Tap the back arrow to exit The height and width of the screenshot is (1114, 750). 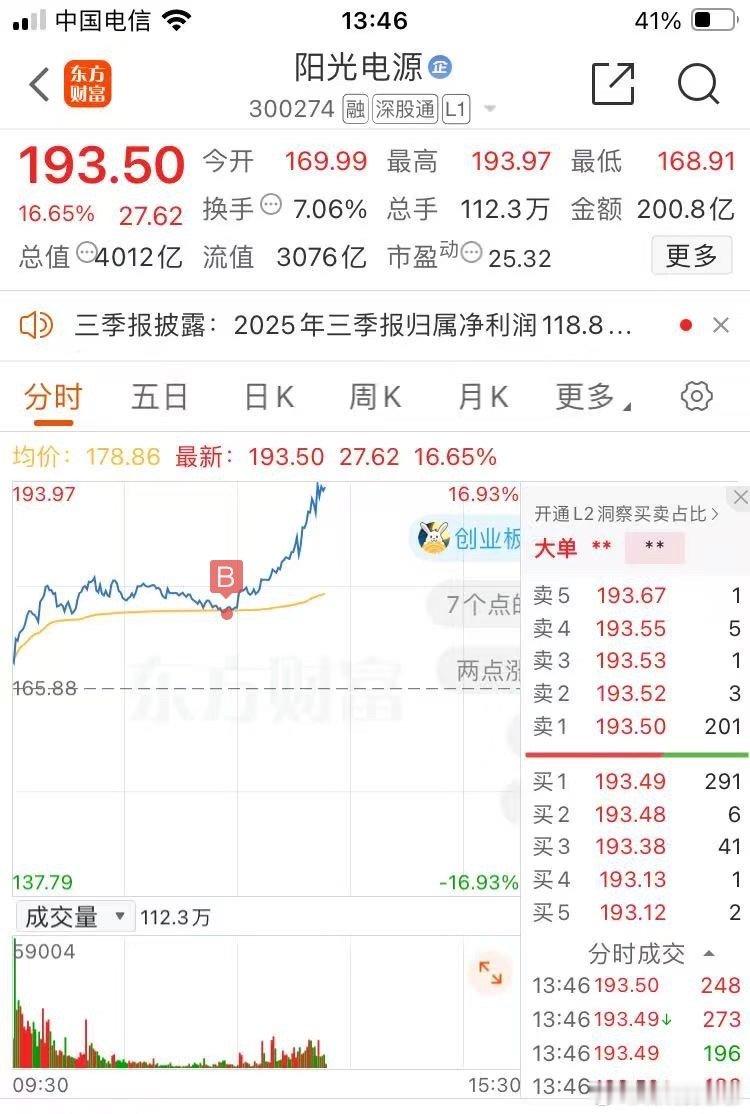tap(38, 85)
